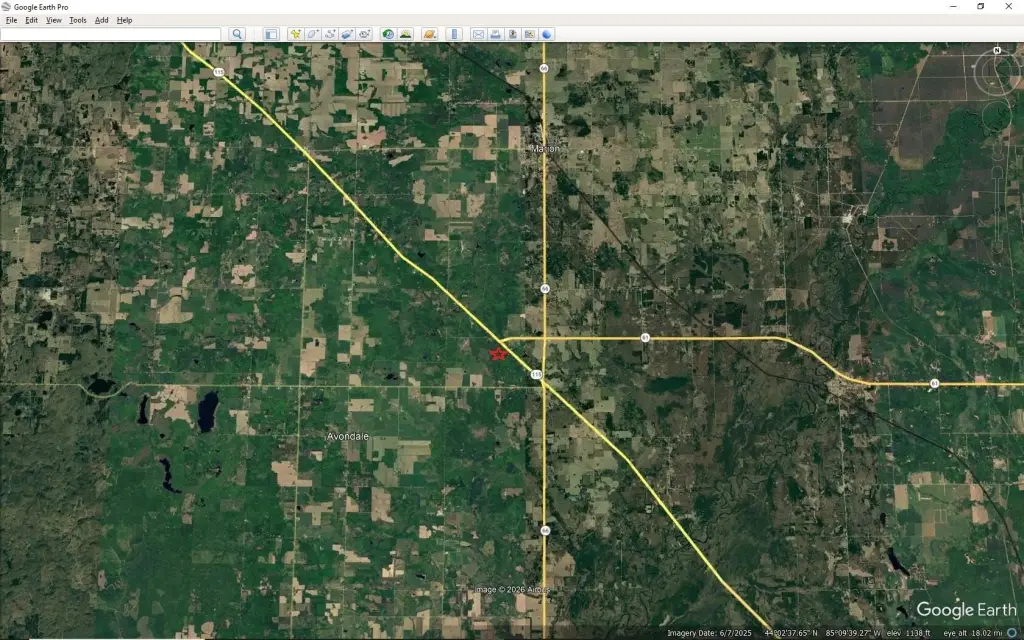This screenshot has width=1024, height=640.
Task: Close the Google Earth Pro window
Action: (1010, 6)
